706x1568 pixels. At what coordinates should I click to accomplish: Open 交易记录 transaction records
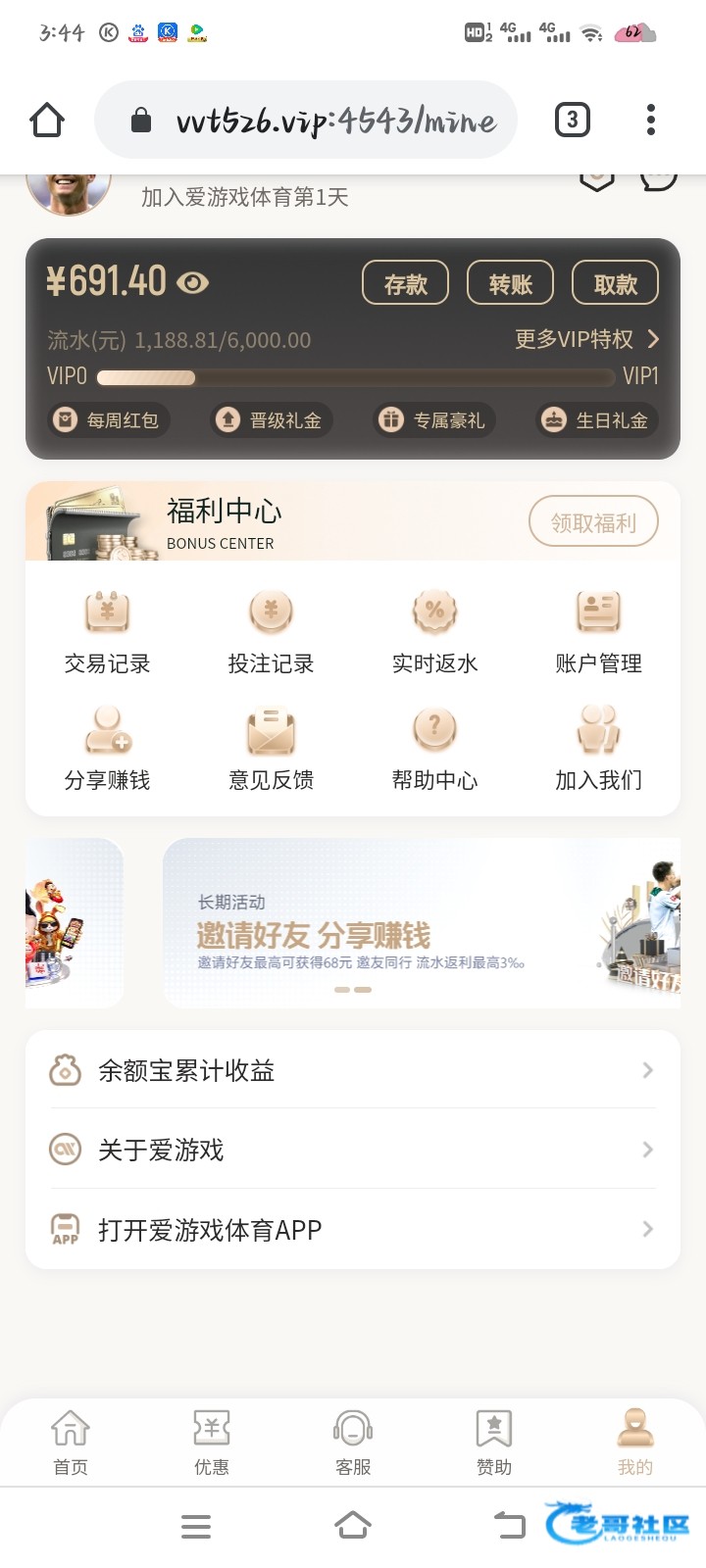coord(108,632)
